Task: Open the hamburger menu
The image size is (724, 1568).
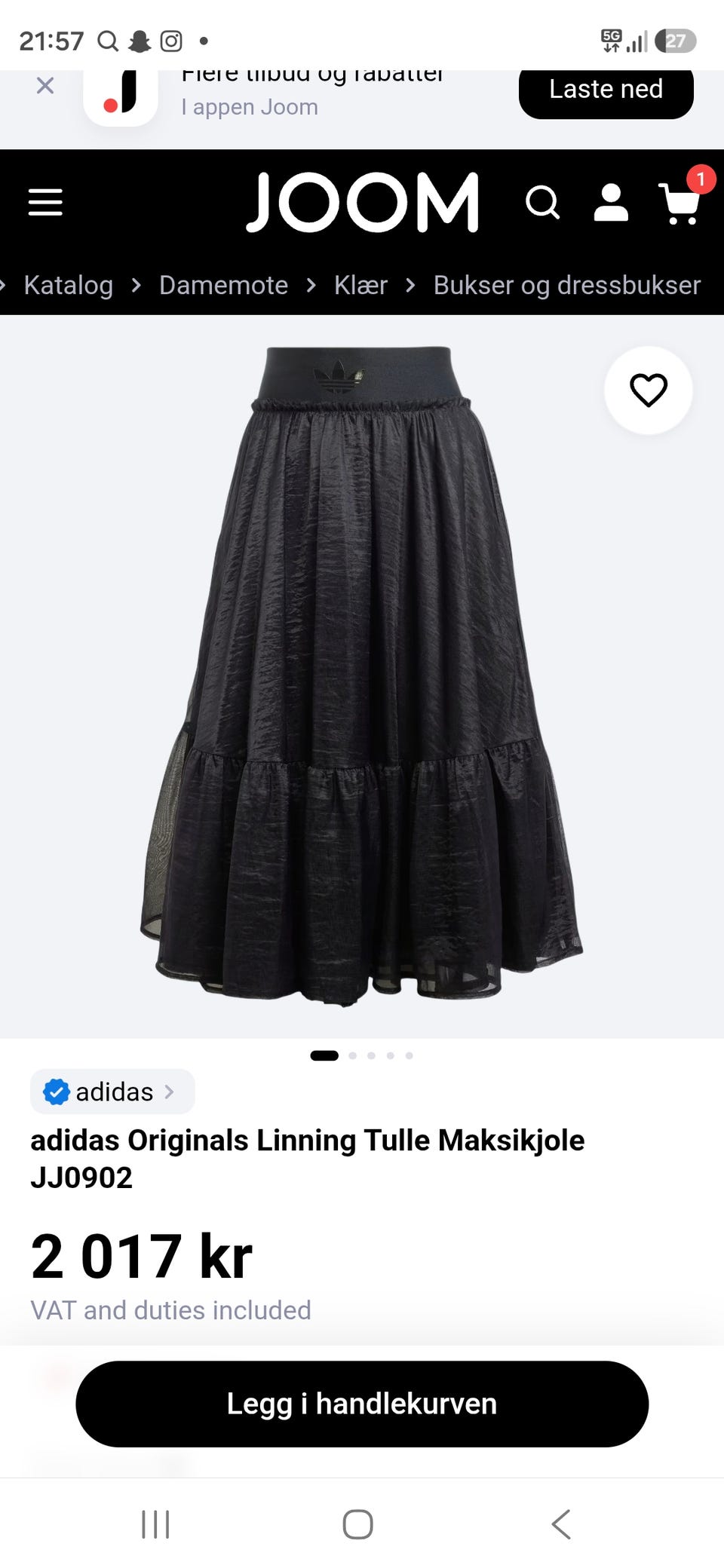Action: click(45, 202)
